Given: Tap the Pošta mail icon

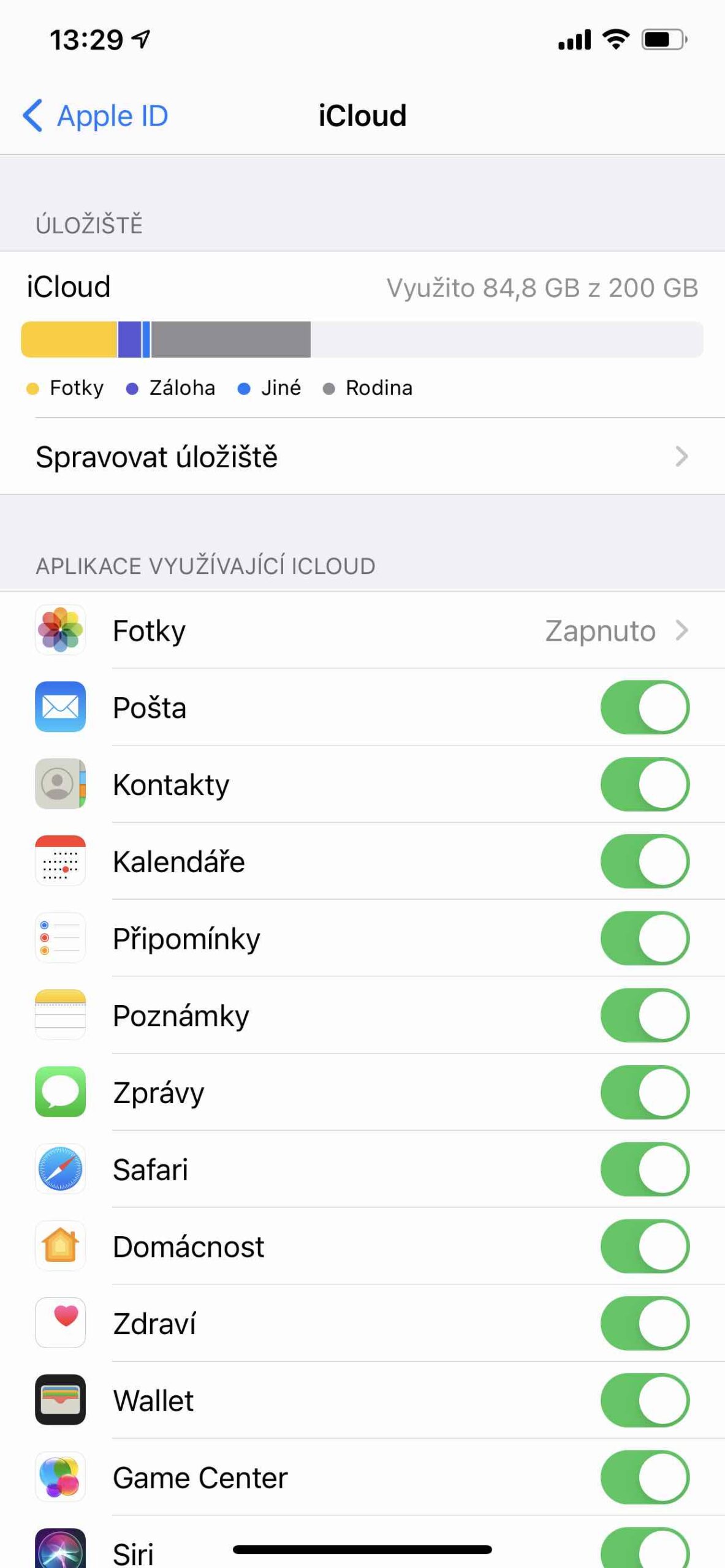Looking at the screenshot, I should pos(60,707).
